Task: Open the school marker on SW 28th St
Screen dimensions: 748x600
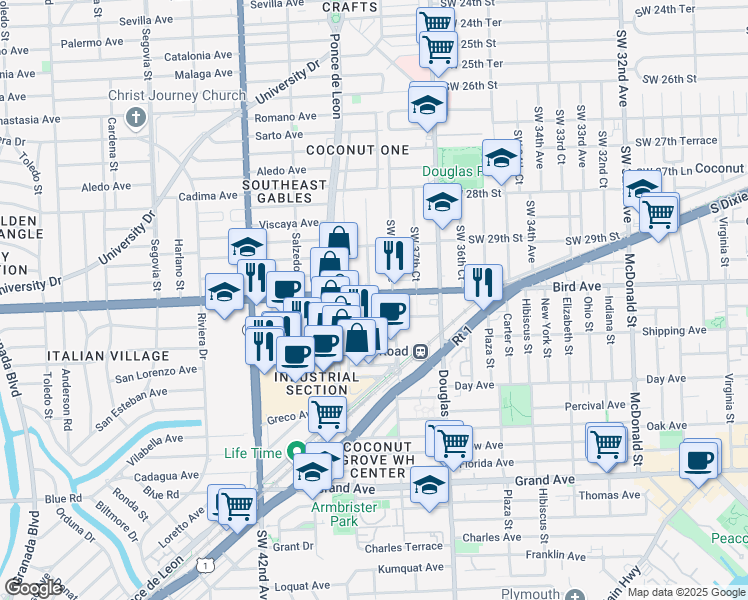Action: point(441,201)
